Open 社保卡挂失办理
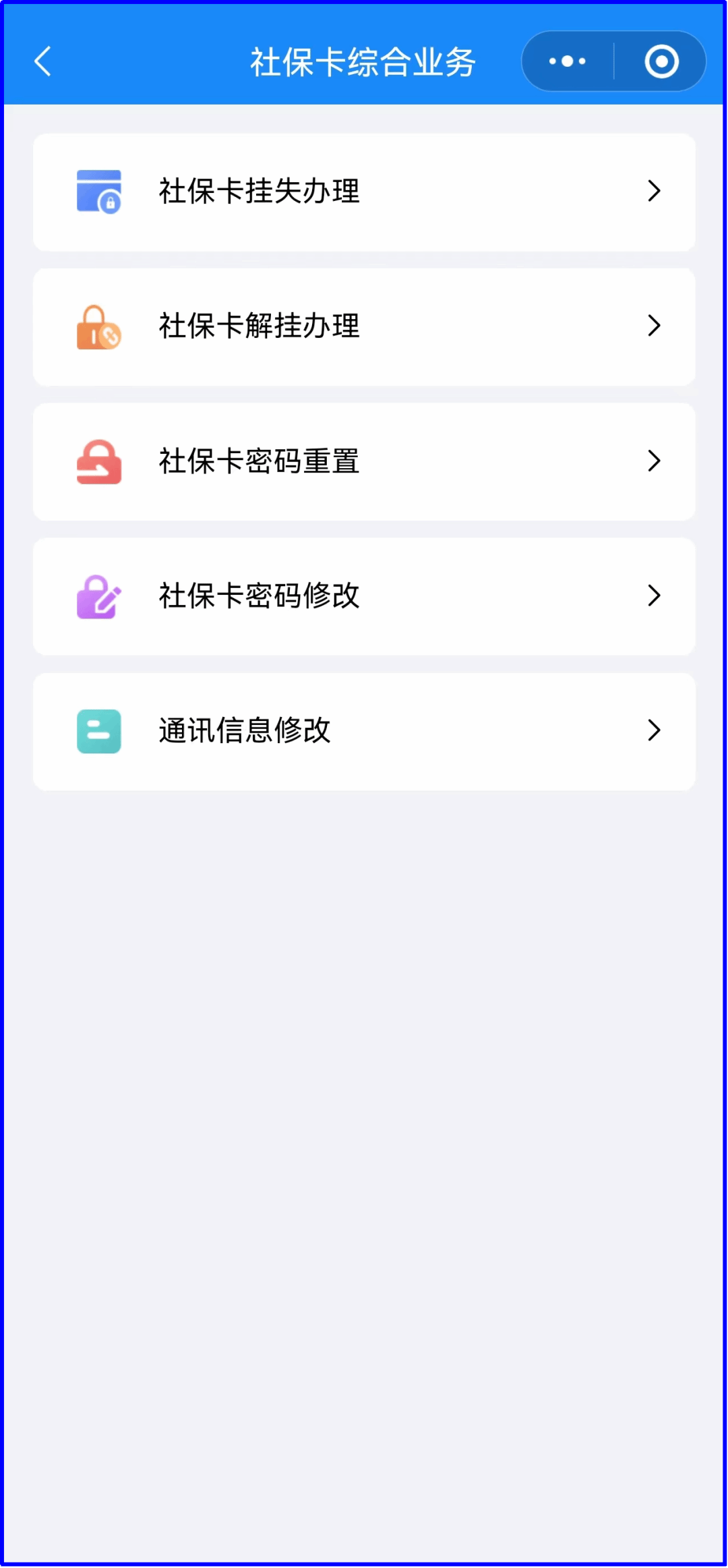Screen dimensions: 728x1568 click(364, 192)
